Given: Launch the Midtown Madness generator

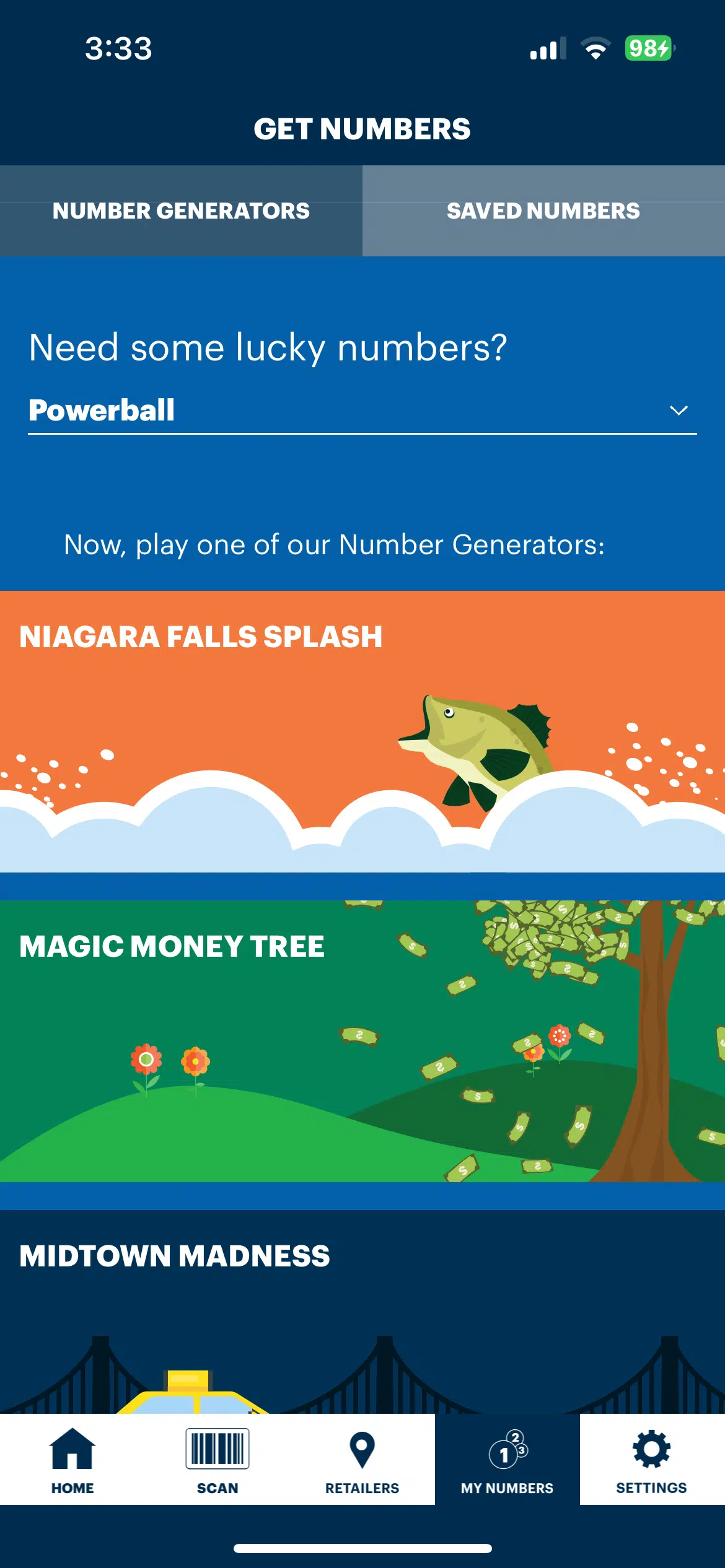Looking at the screenshot, I should (362, 1311).
